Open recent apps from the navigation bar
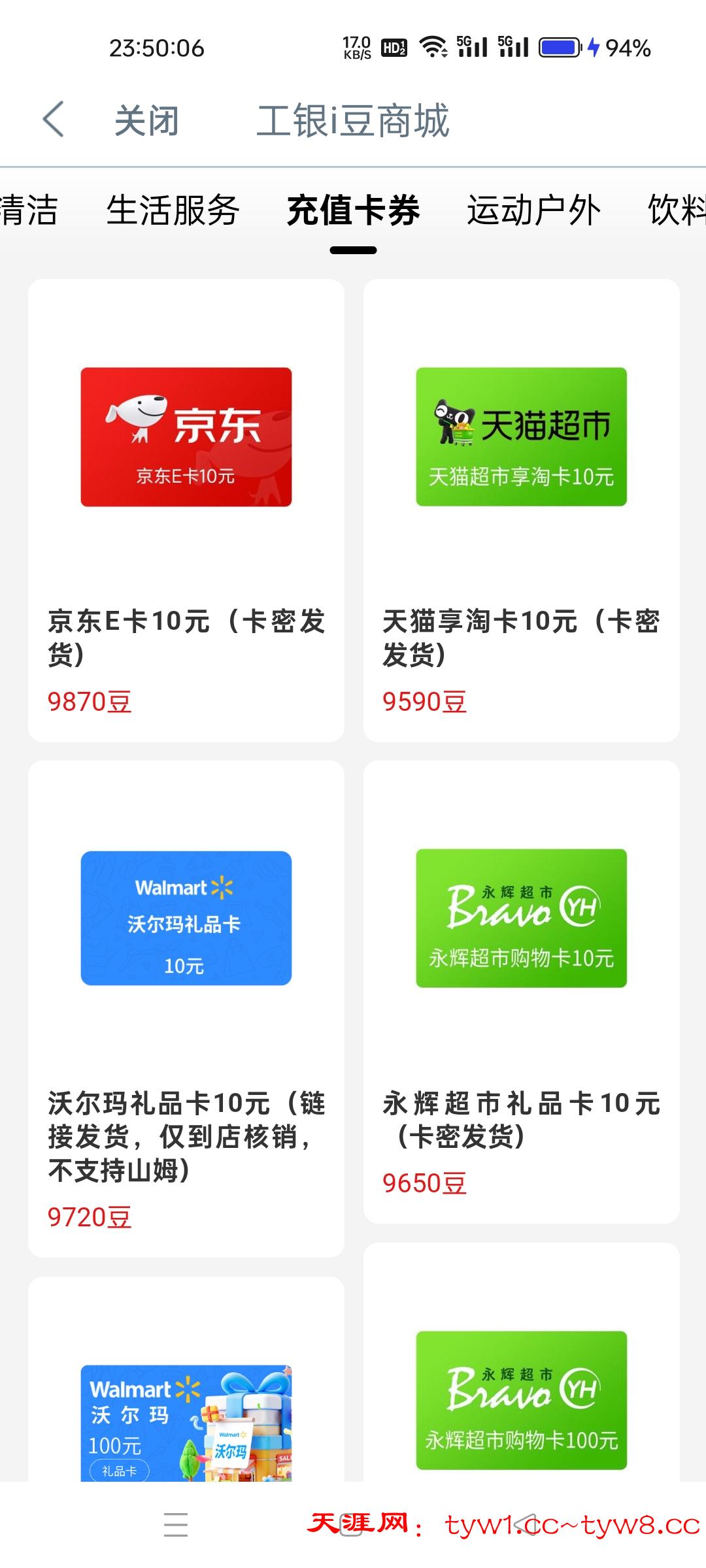Screen dimensions: 706x1568 [176, 1524]
